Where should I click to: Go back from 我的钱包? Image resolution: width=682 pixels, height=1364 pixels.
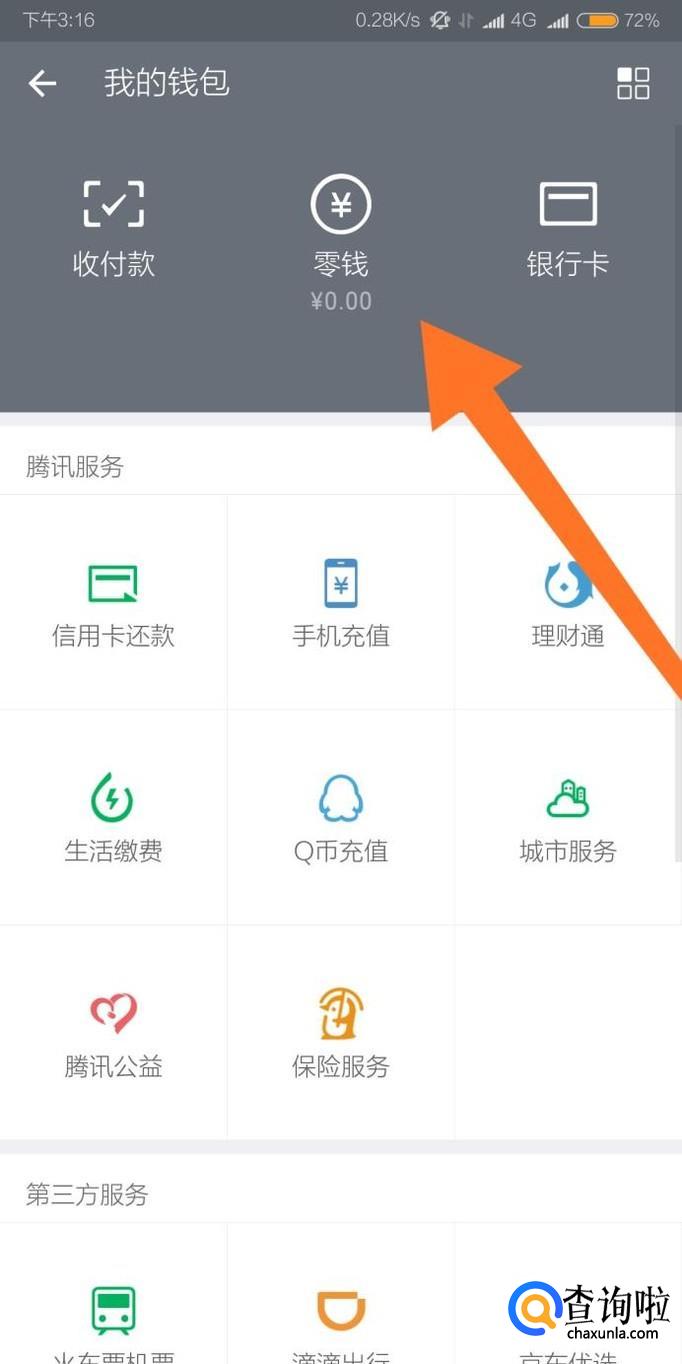(42, 83)
